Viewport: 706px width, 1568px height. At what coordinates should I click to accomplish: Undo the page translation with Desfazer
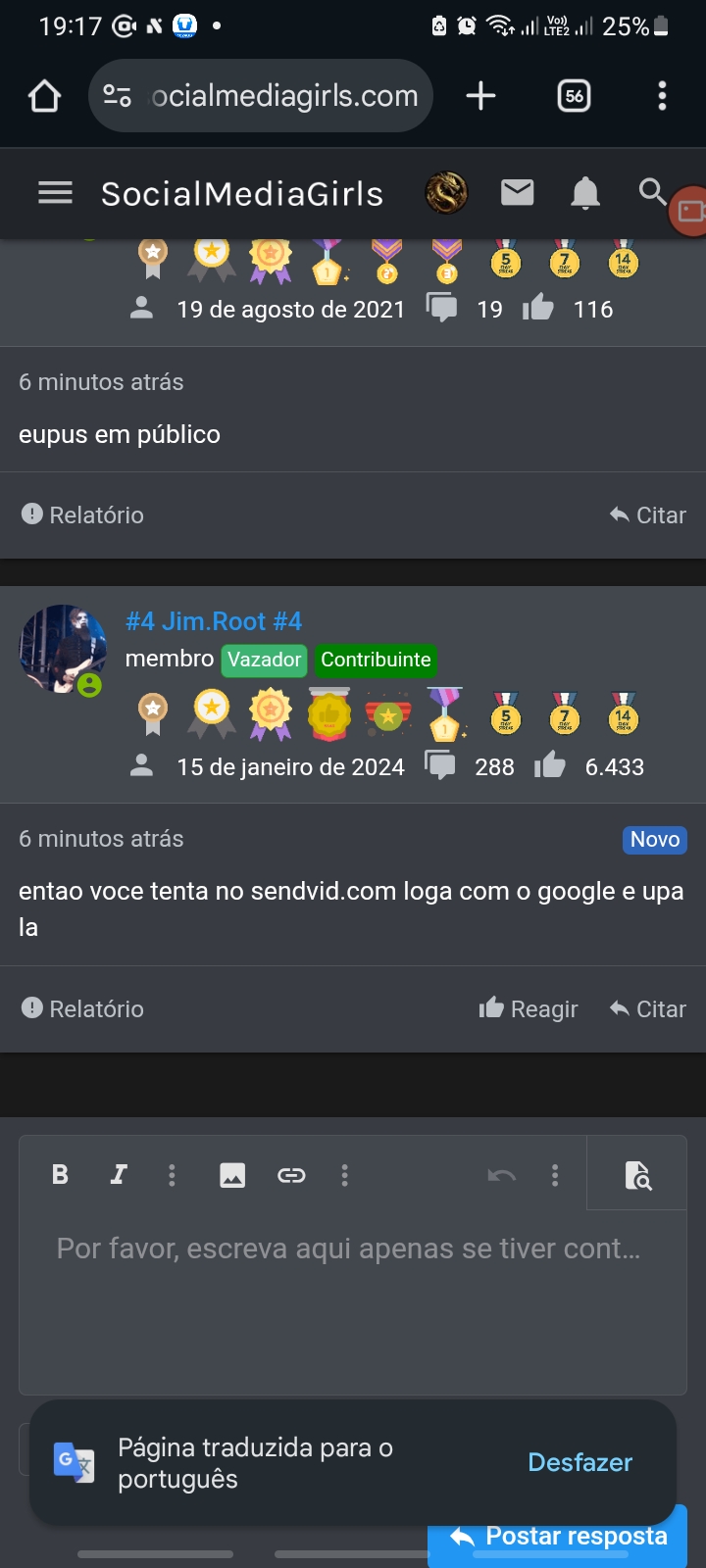[580, 1462]
